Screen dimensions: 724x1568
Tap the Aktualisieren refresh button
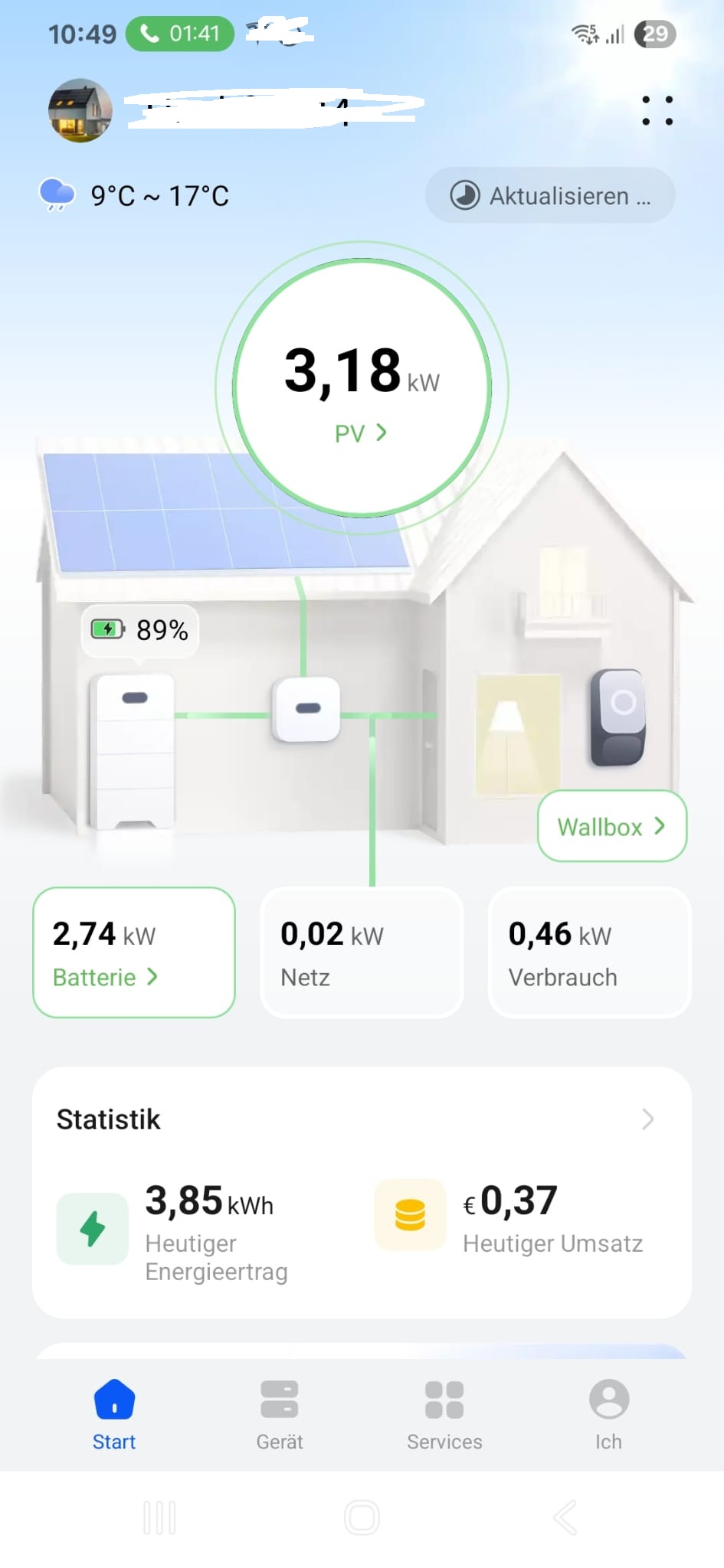(x=550, y=196)
